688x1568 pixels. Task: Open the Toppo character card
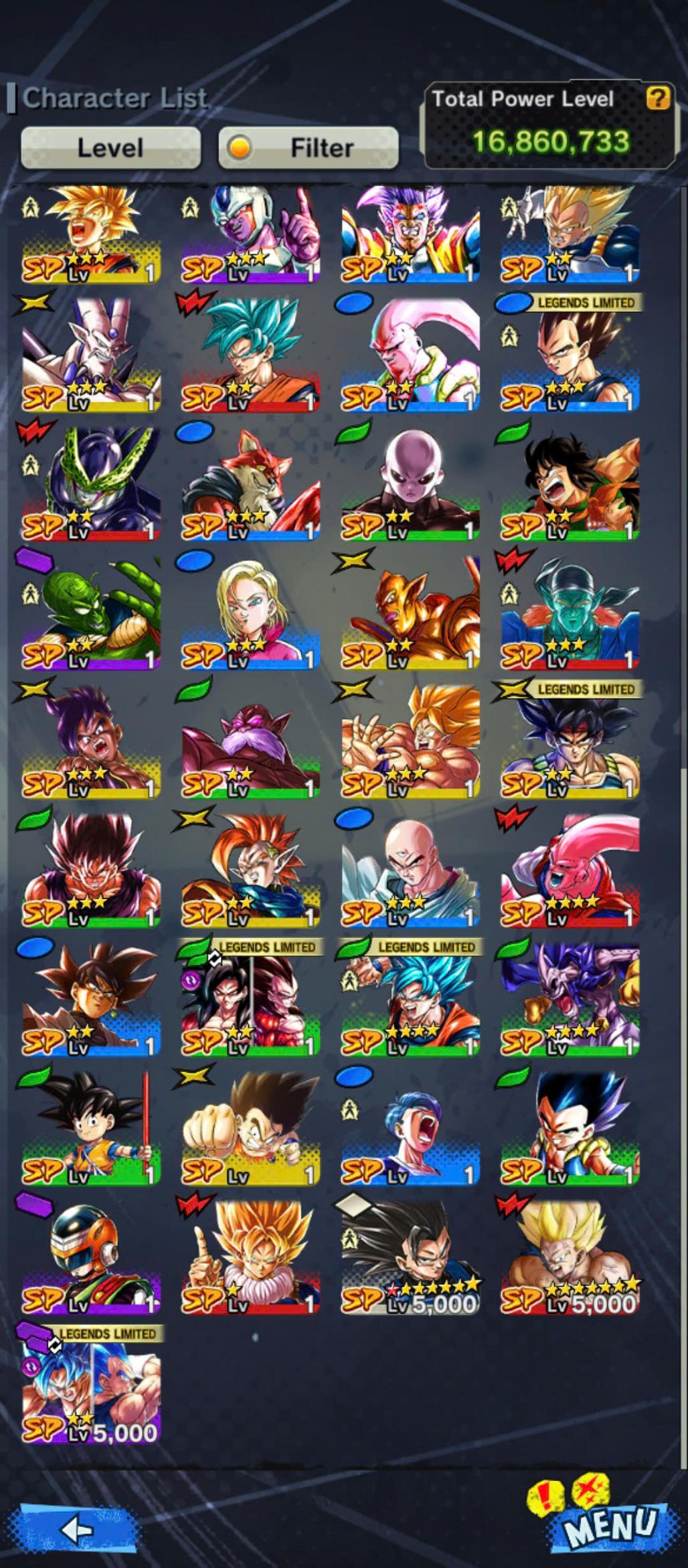(x=250, y=742)
